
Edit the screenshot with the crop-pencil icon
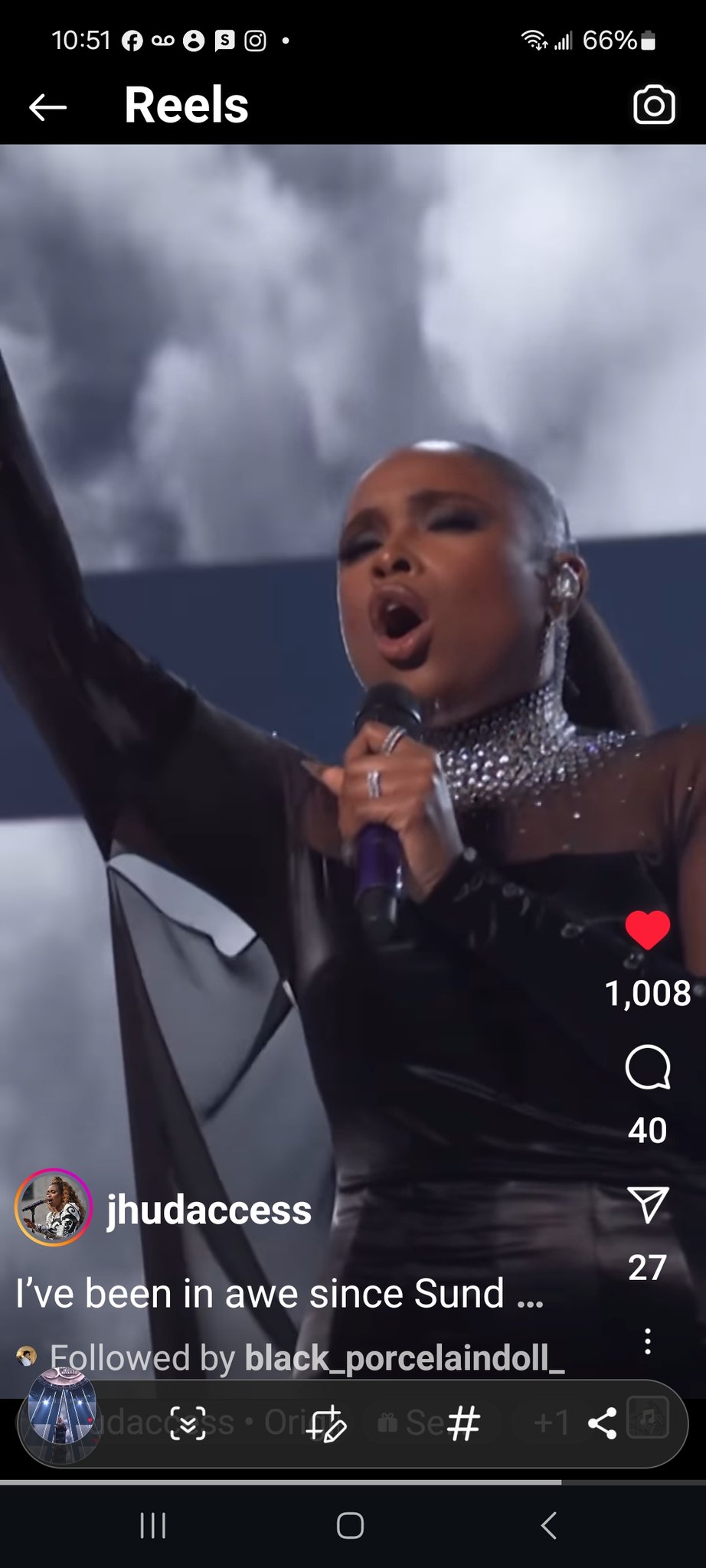326,1424
